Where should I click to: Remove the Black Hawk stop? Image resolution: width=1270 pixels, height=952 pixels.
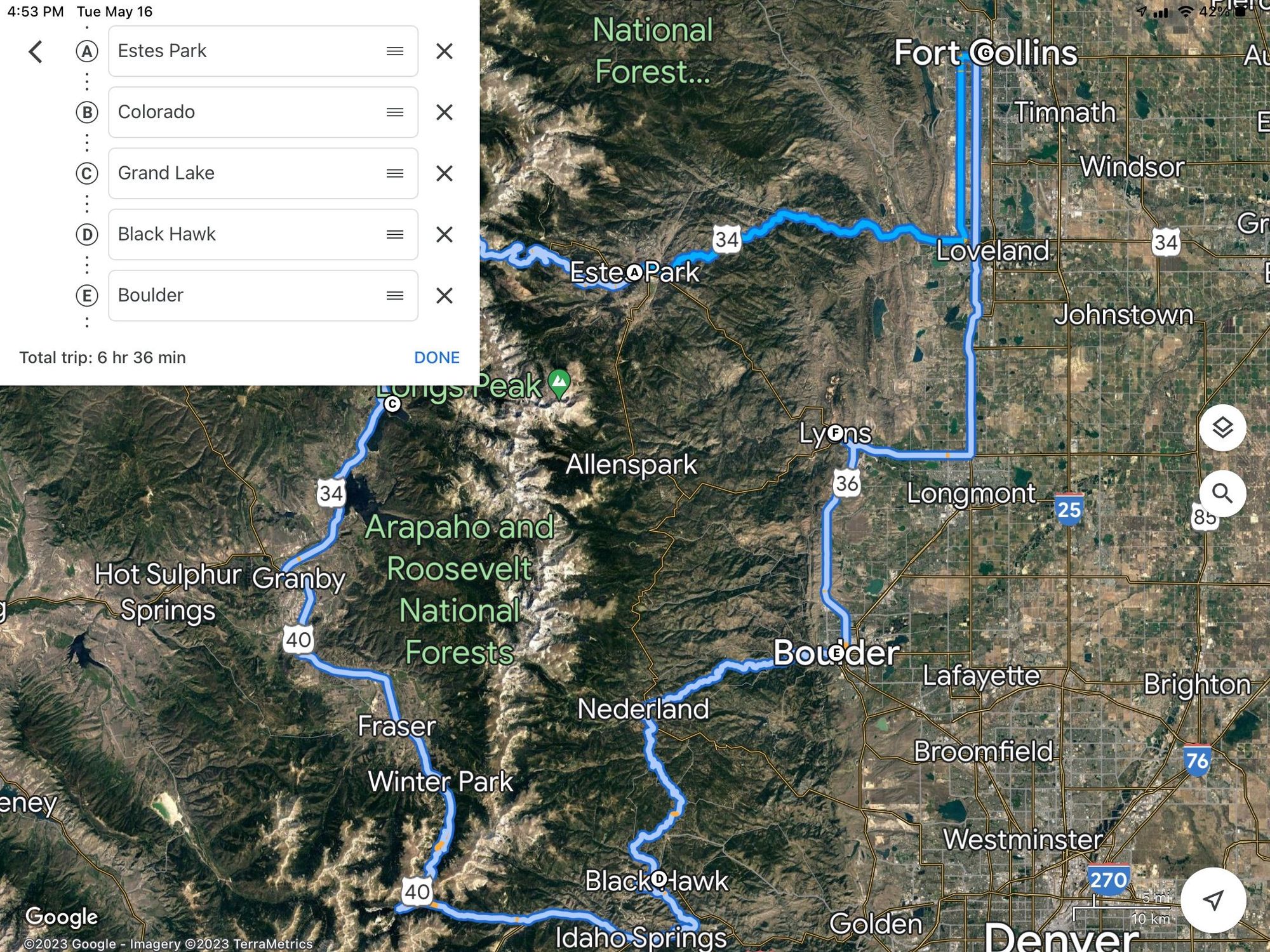click(x=444, y=234)
